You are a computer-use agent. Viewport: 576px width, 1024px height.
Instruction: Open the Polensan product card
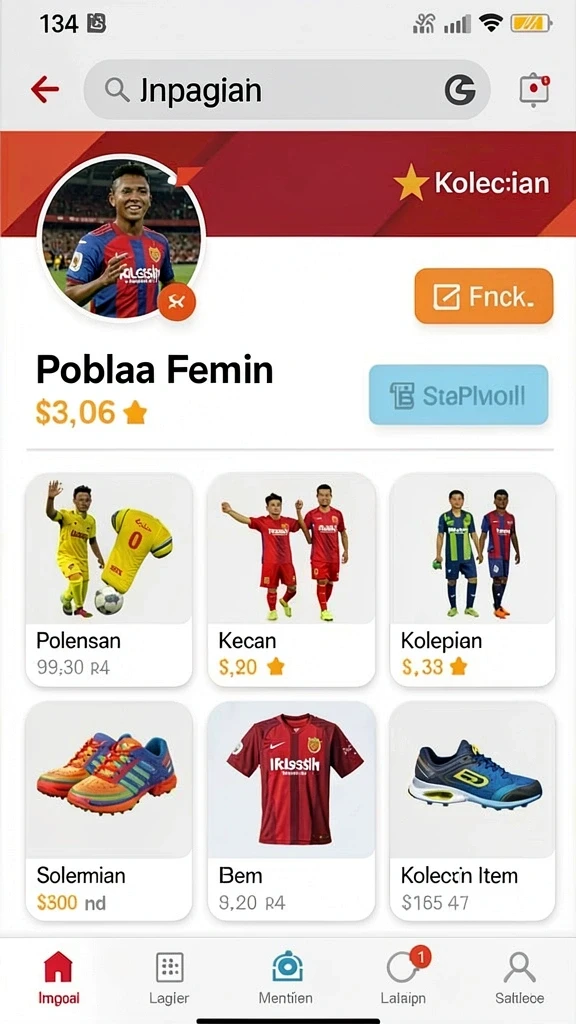(x=108, y=580)
